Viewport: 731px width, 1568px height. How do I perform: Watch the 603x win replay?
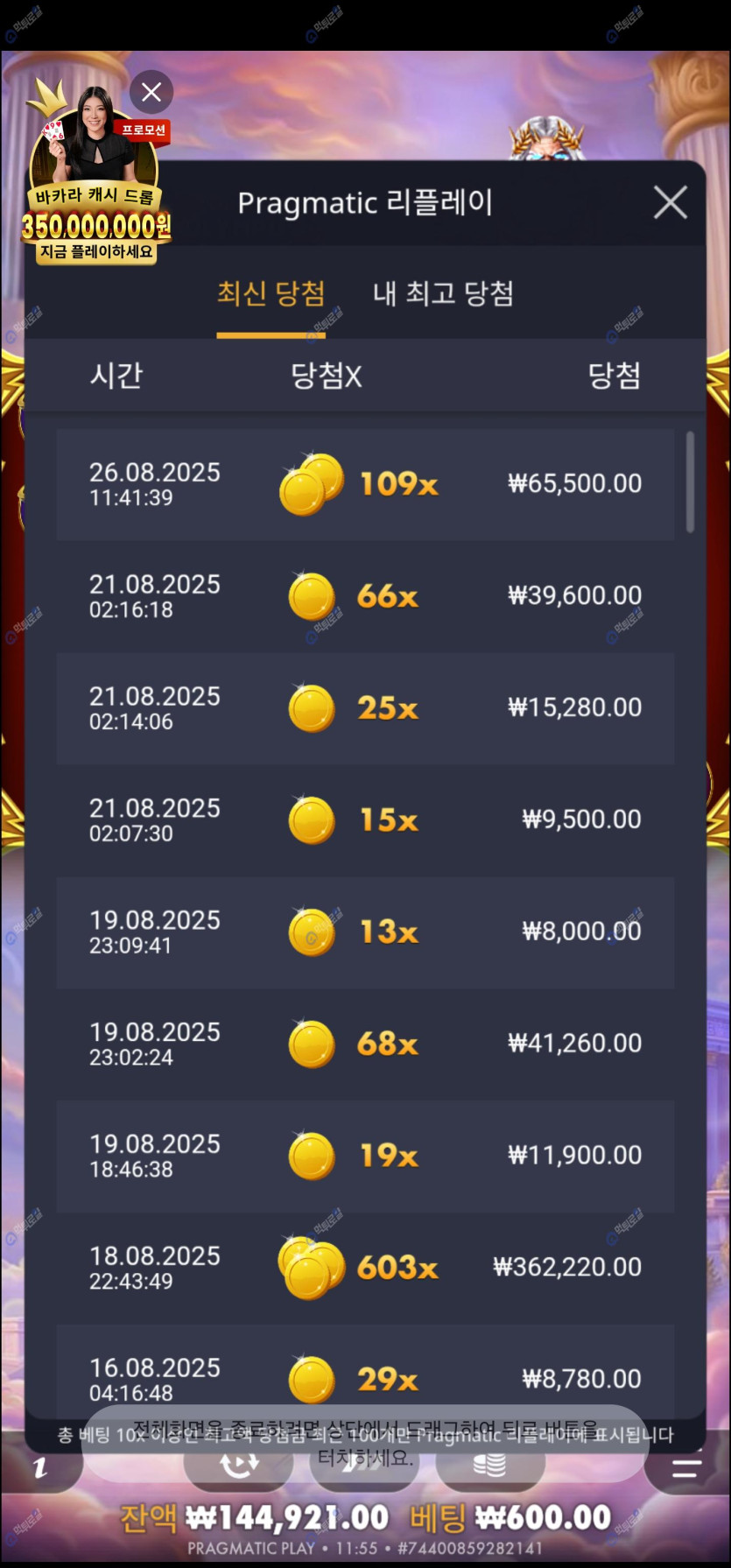tap(365, 1268)
